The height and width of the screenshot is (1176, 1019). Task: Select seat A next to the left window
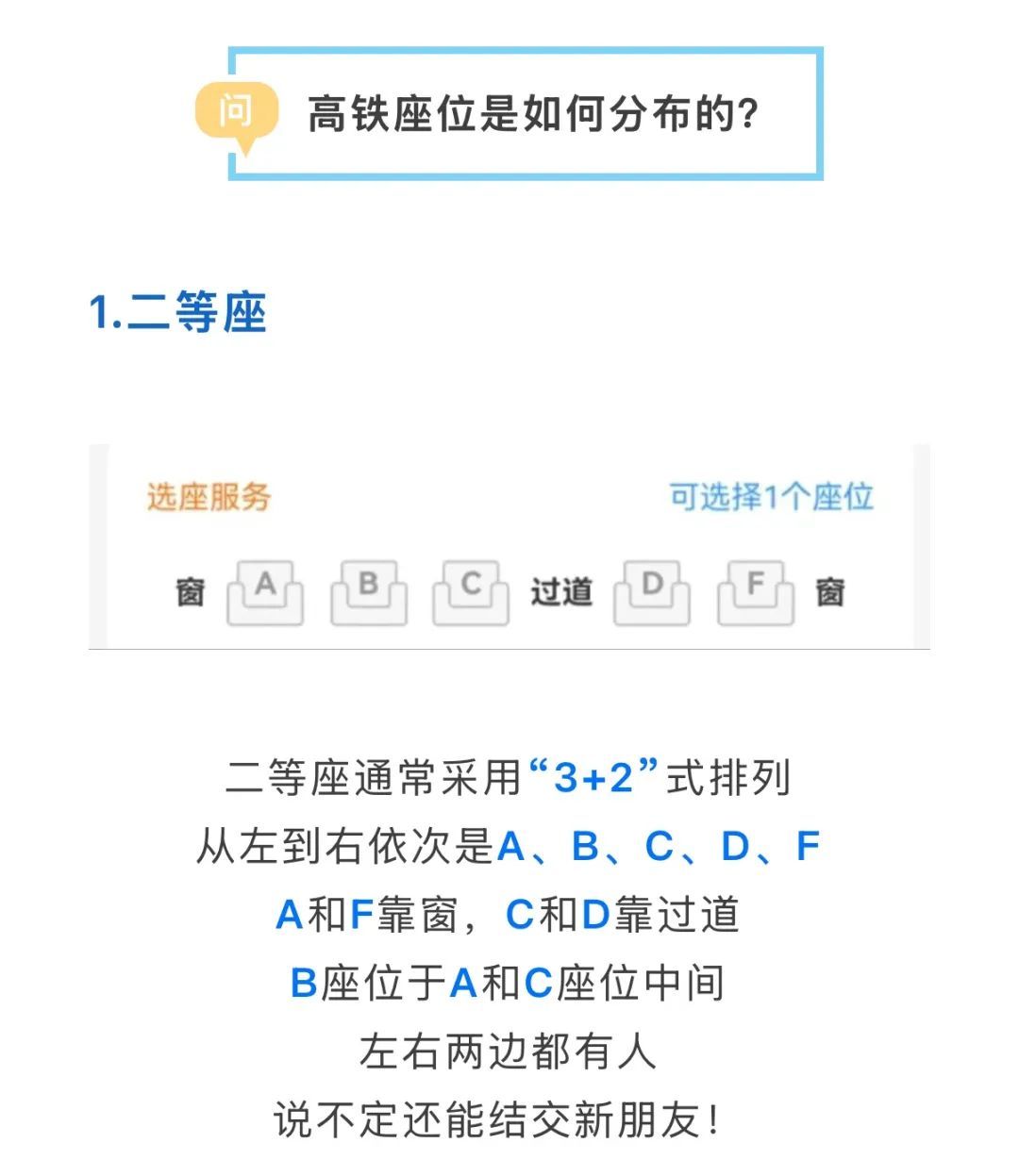pos(265,591)
